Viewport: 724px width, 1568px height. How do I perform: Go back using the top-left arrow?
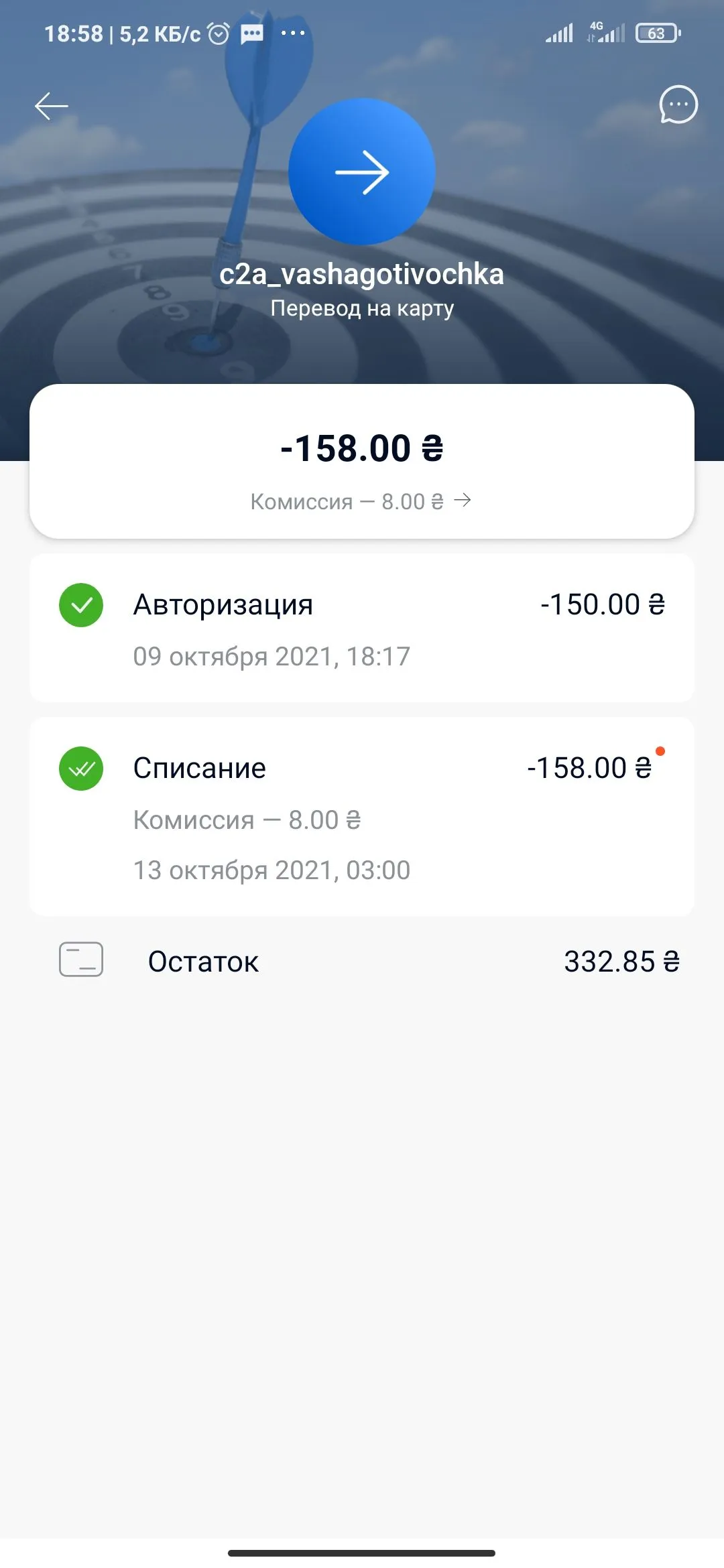pyautogui.click(x=52, y=106)
